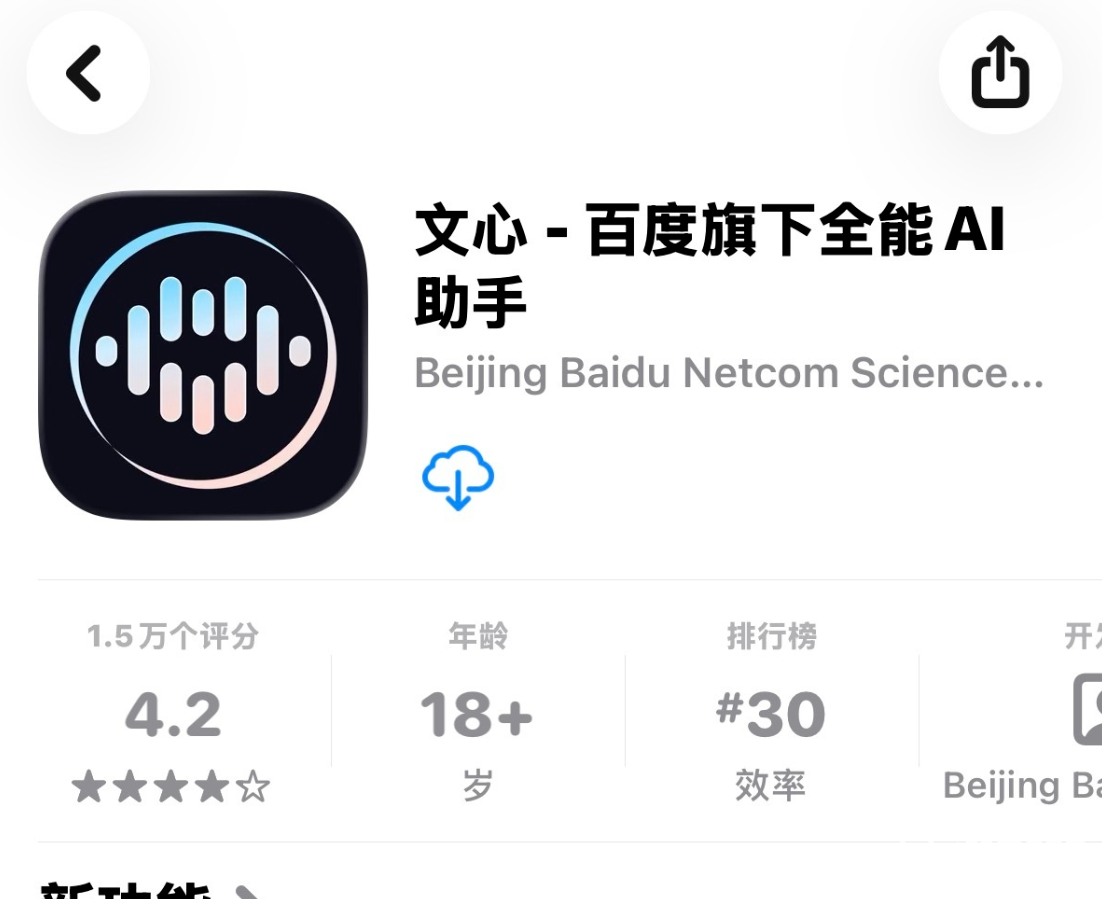
Task: Expand the 新功能 section
Action: [x=150, y=890]
